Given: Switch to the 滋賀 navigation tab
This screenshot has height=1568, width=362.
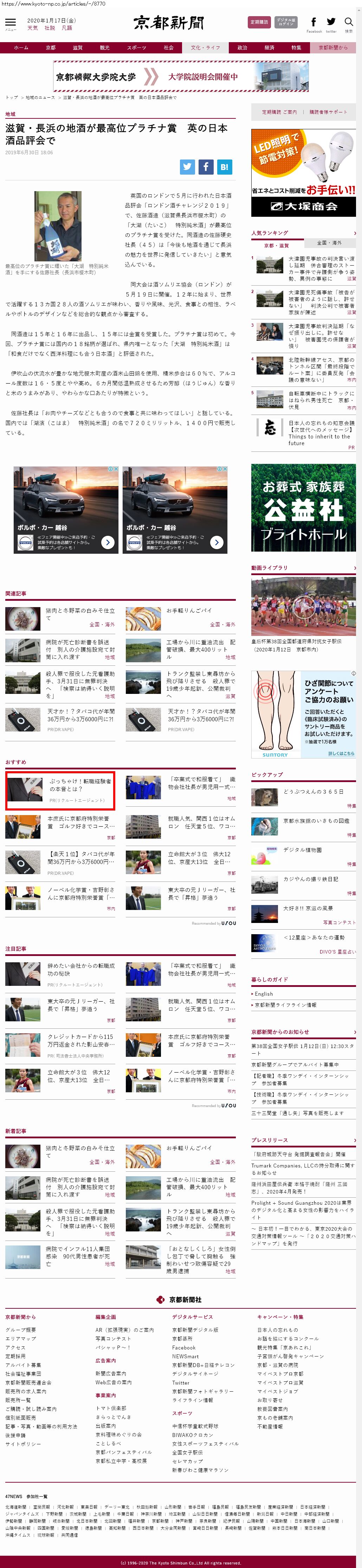Looking at the screenshot, I should click(77, 47).
